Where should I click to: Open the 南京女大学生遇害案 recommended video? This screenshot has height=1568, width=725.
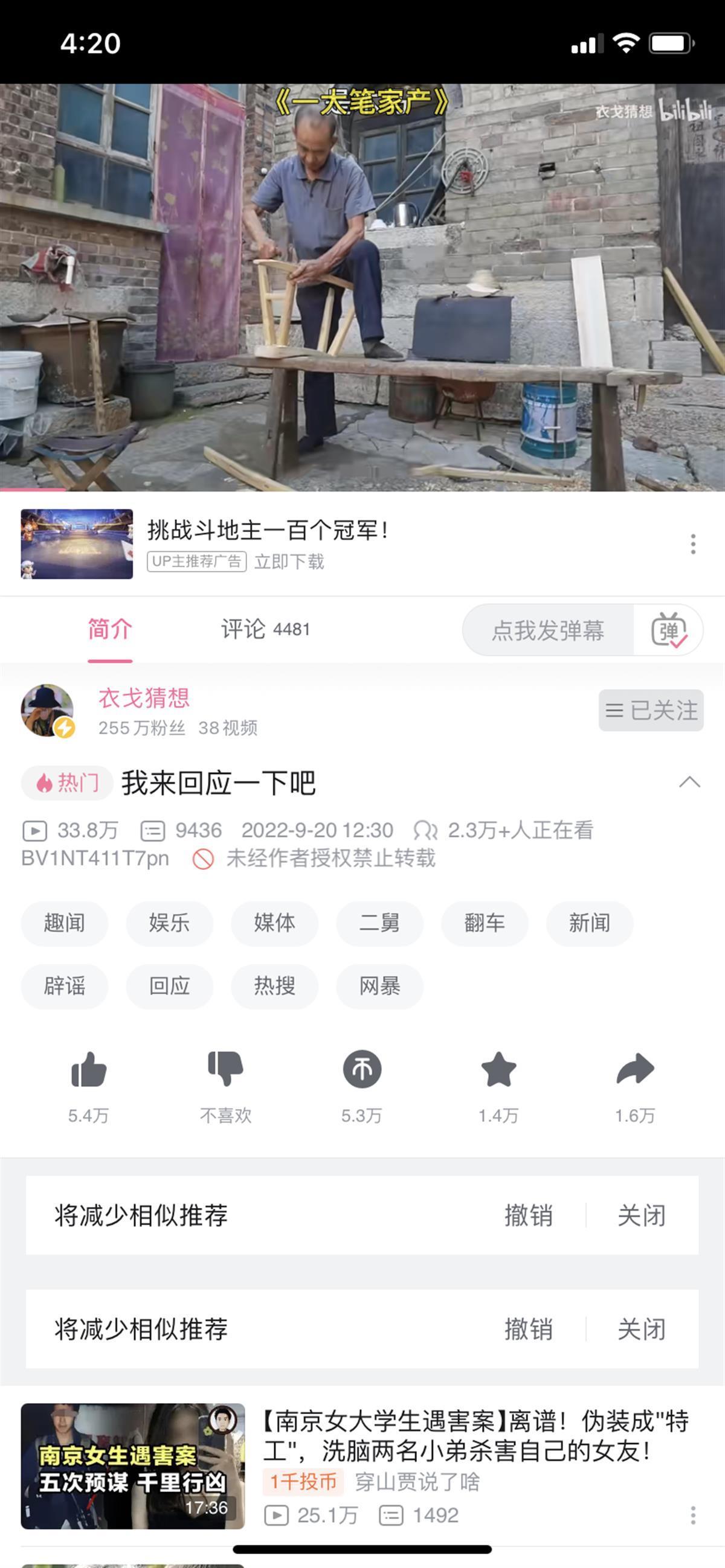pos(475,1436)
